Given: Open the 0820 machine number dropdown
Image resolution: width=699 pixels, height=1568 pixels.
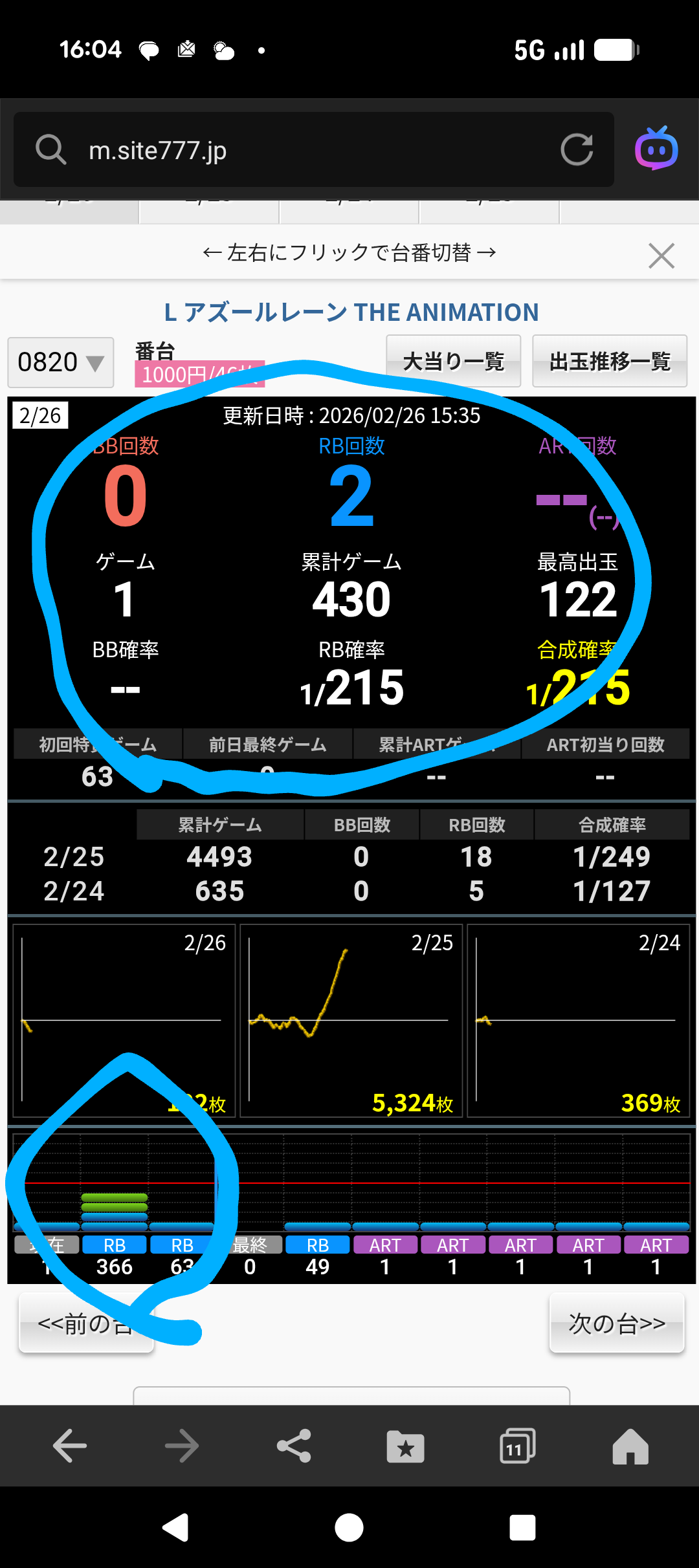Looking at the screenshot, I should click(x=61, y=362).
